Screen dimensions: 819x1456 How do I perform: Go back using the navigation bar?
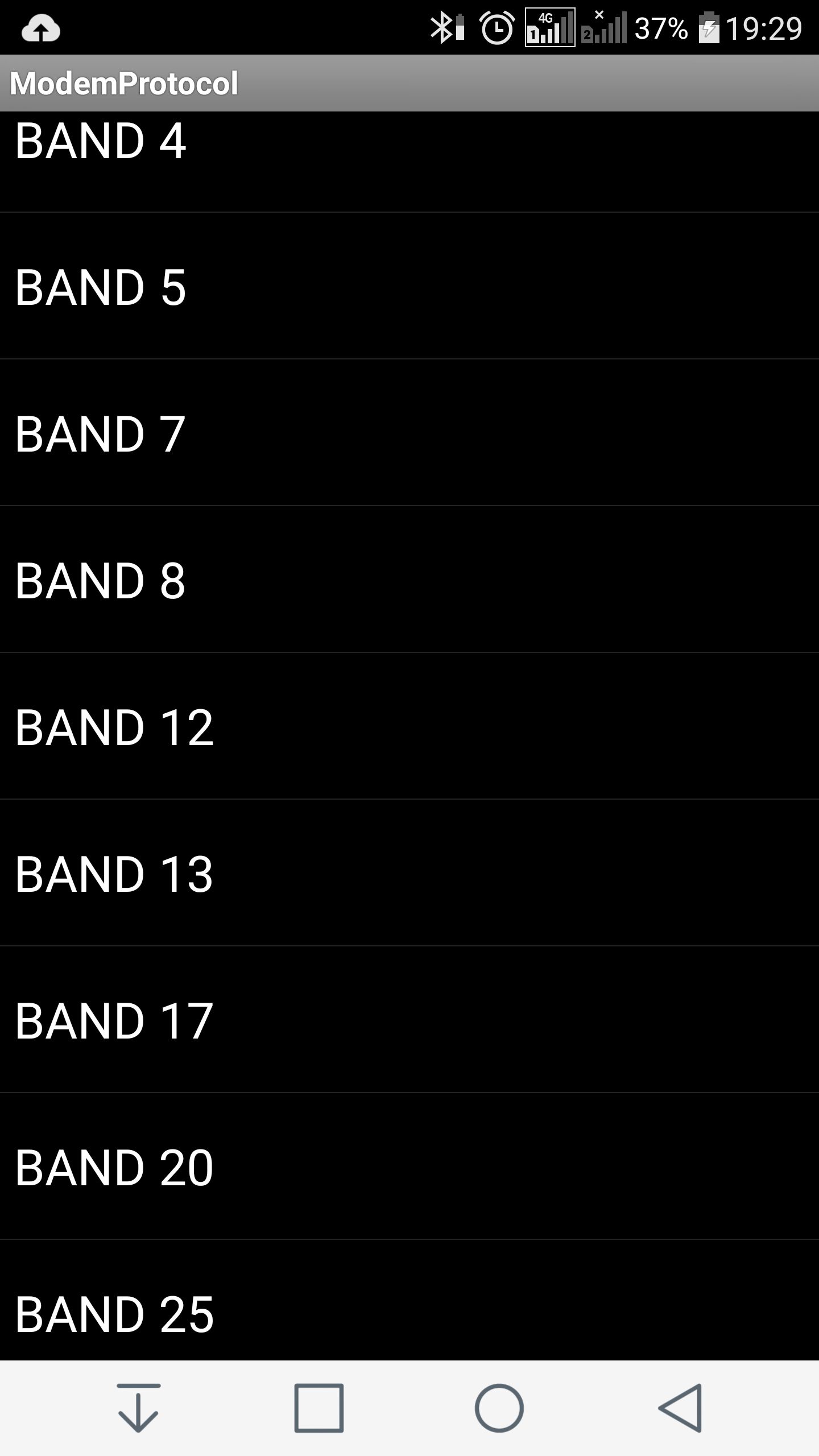click(x=680, y=1408)
